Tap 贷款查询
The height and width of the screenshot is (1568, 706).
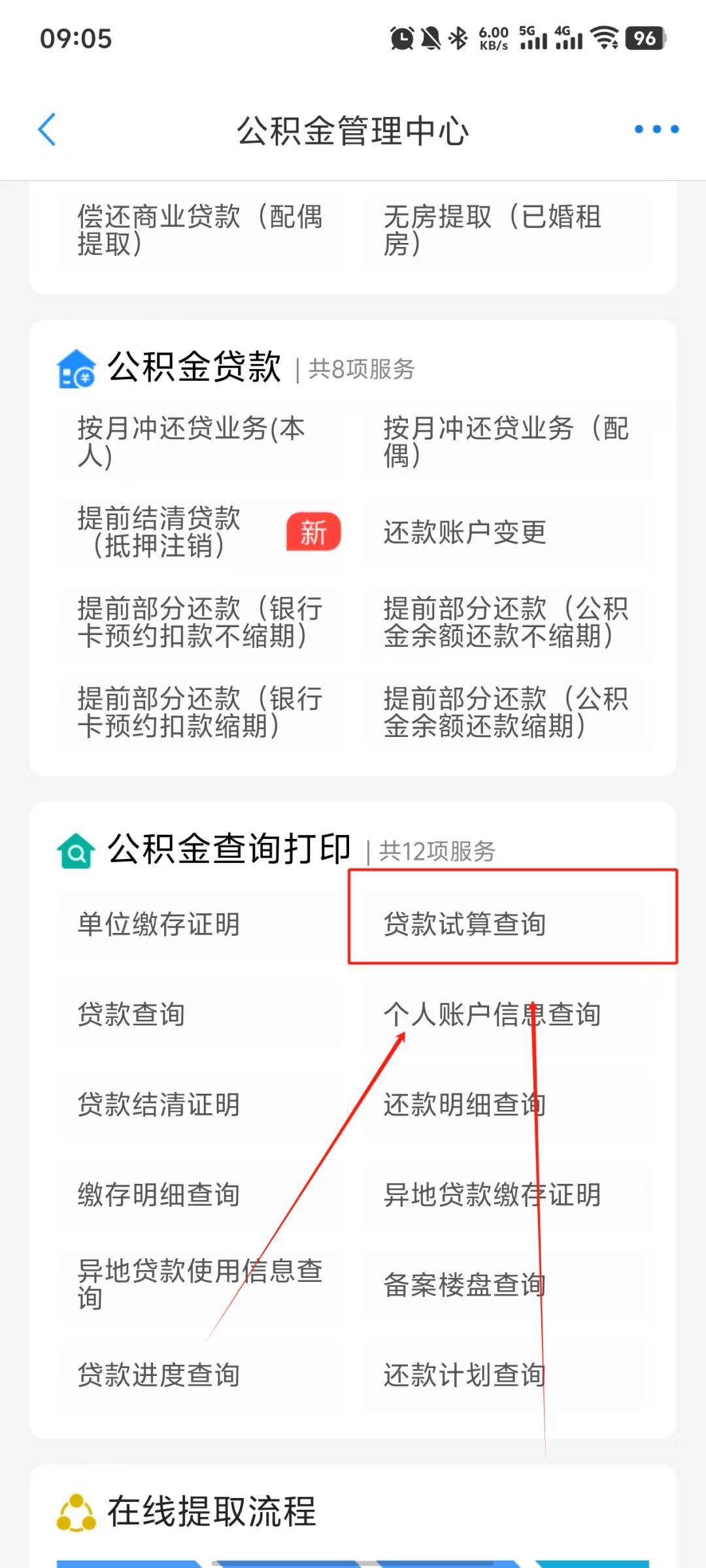pyautogui.click(x=199, y=1015)
